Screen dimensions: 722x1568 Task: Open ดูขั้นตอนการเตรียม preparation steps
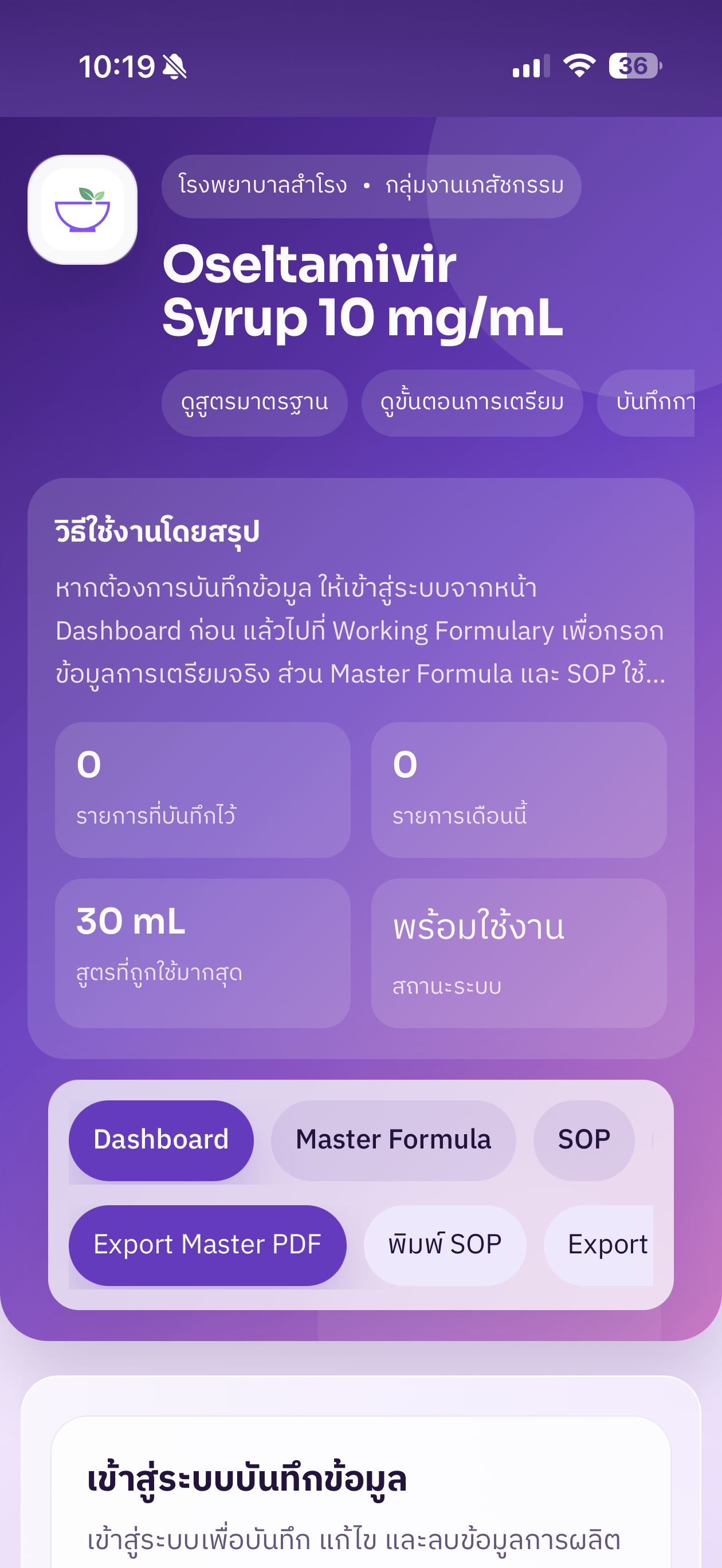[472, 402]
